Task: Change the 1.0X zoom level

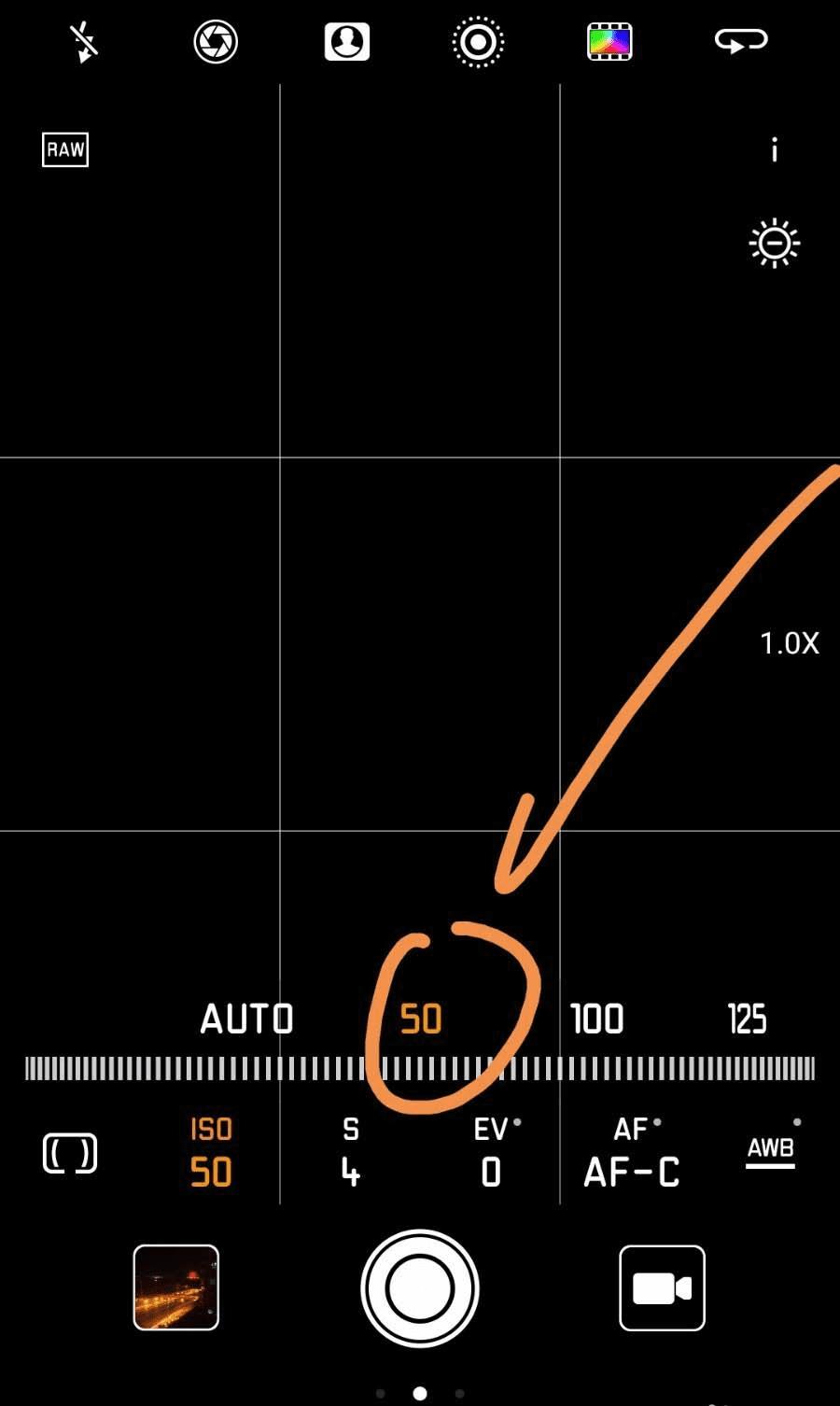Action: click(x=790, y=643)
